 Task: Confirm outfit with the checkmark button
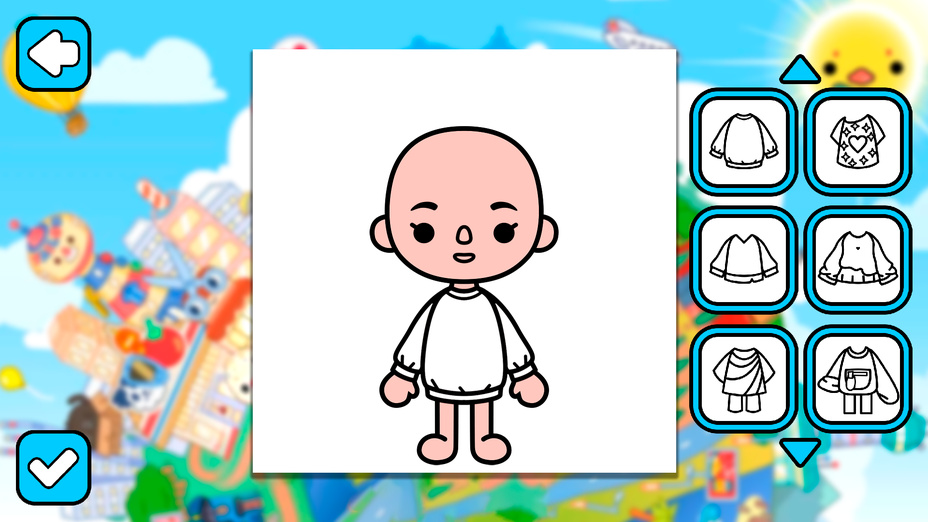coord(53,467)
